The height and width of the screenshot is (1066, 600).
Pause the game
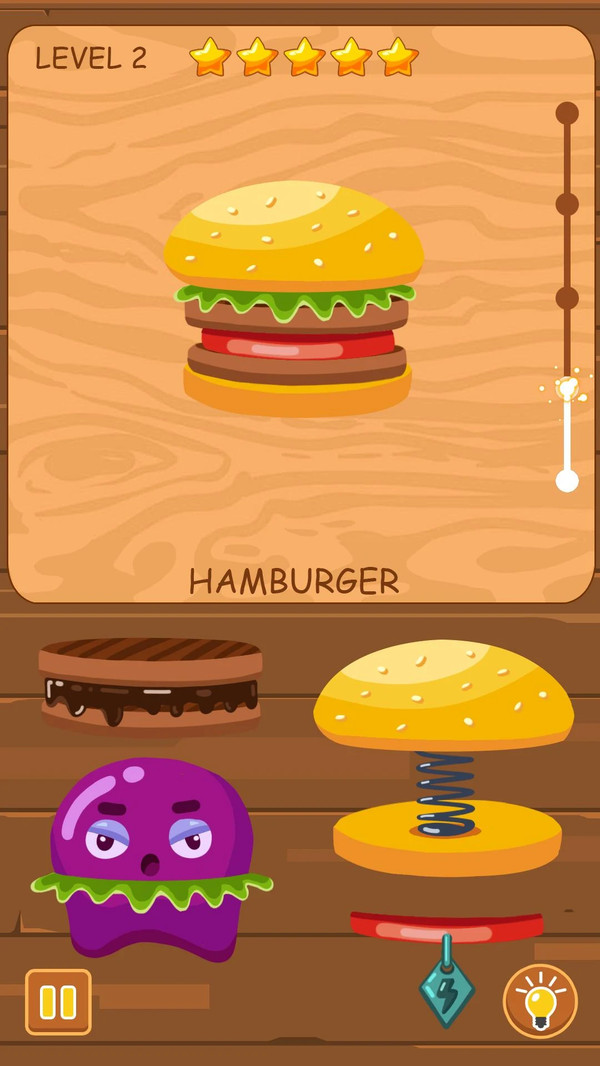58,1001
